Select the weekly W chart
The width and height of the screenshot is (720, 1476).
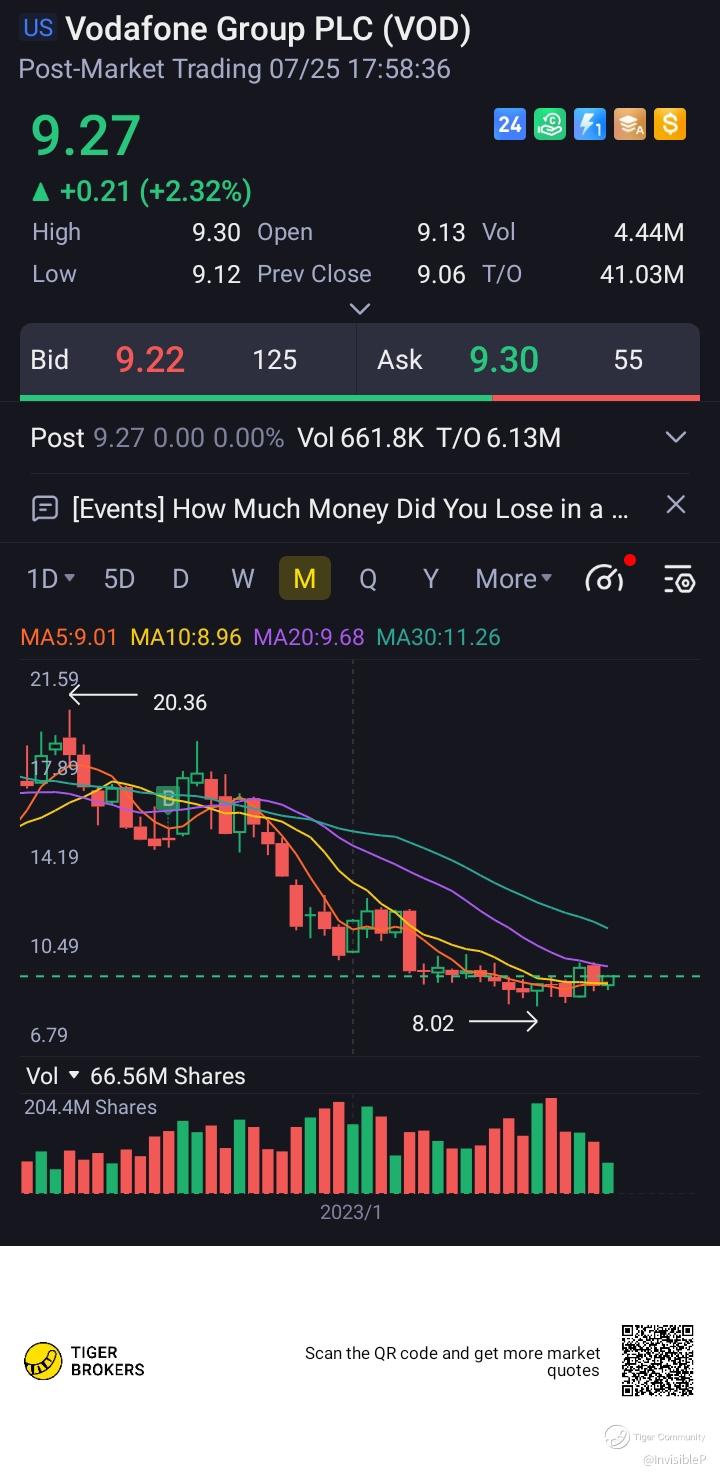point(242,579)
